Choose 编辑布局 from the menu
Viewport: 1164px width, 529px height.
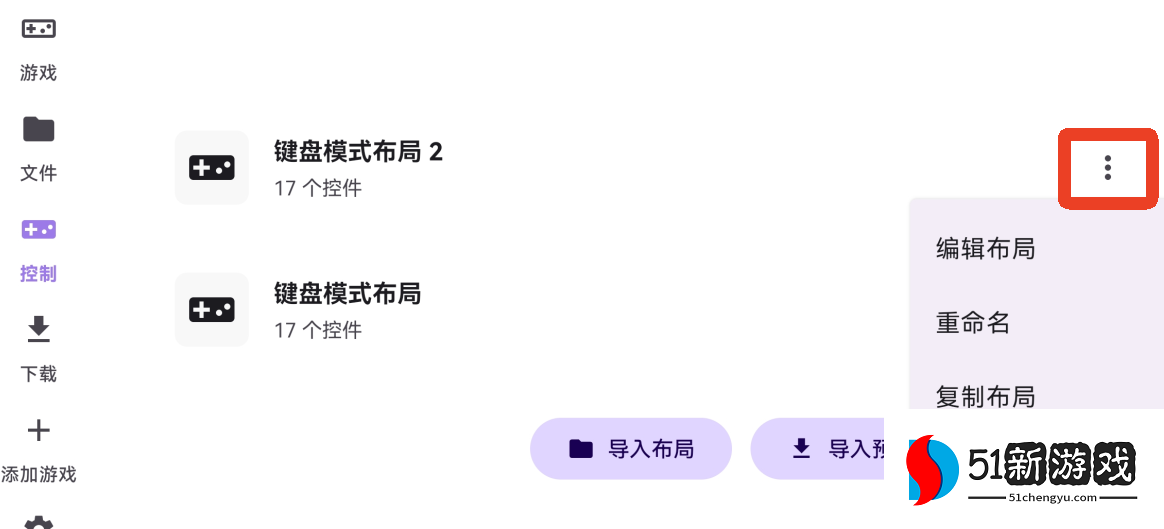(985, 249)
